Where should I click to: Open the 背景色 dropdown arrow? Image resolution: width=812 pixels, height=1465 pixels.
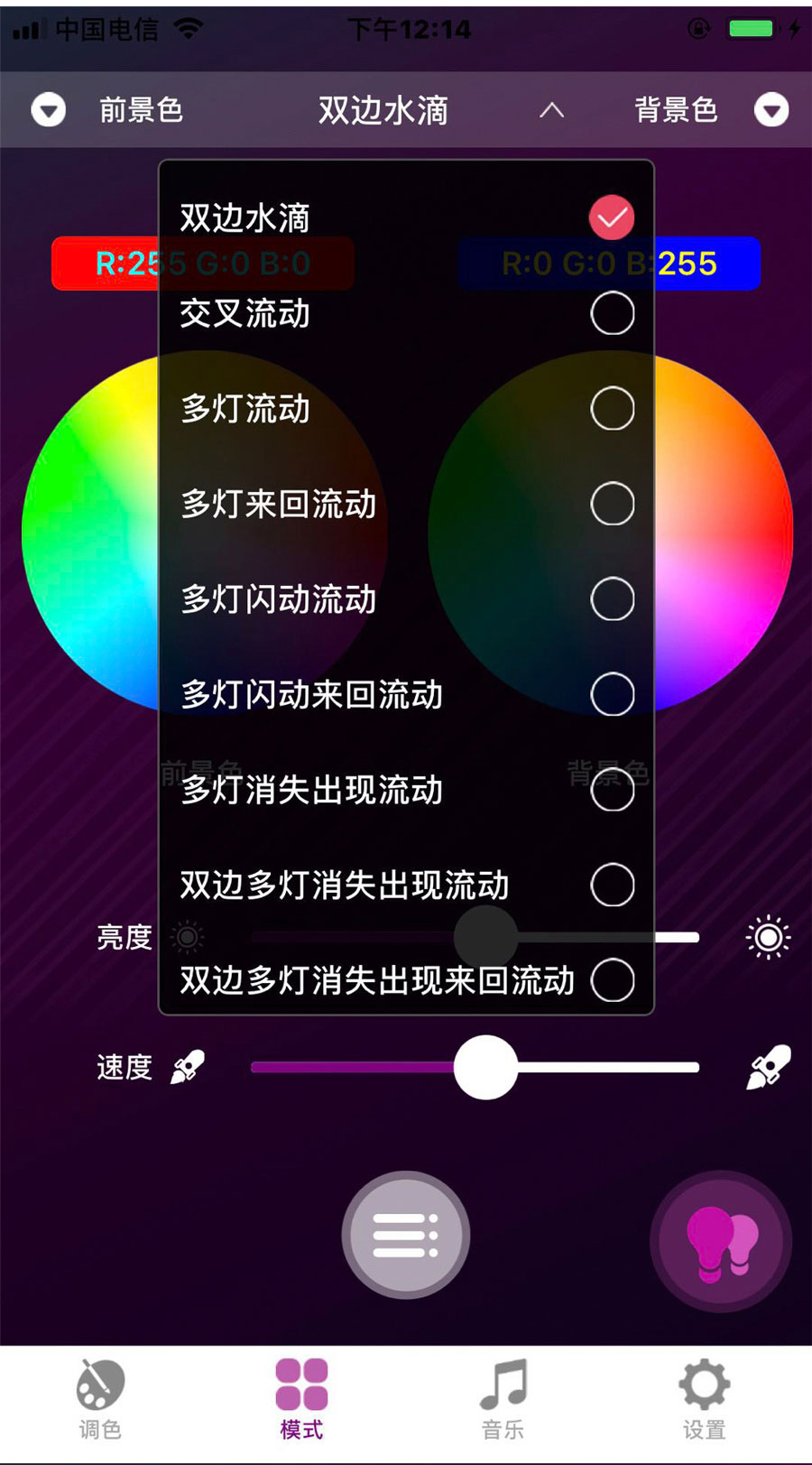[771, 110]
